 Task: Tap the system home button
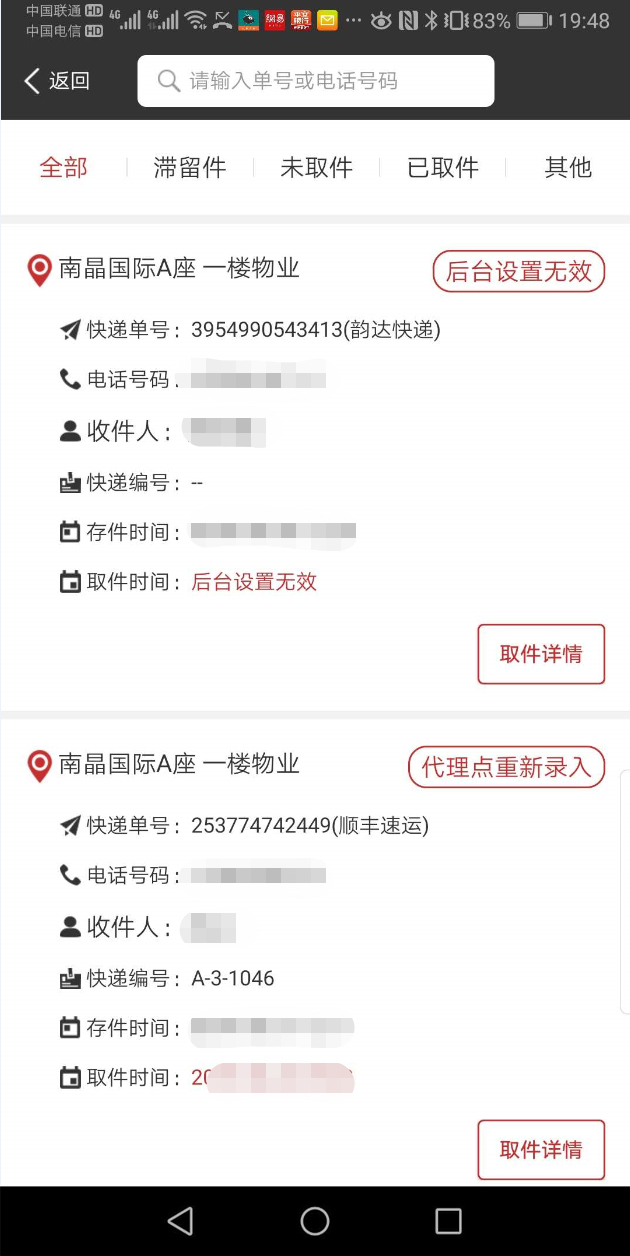(315, 1221)
